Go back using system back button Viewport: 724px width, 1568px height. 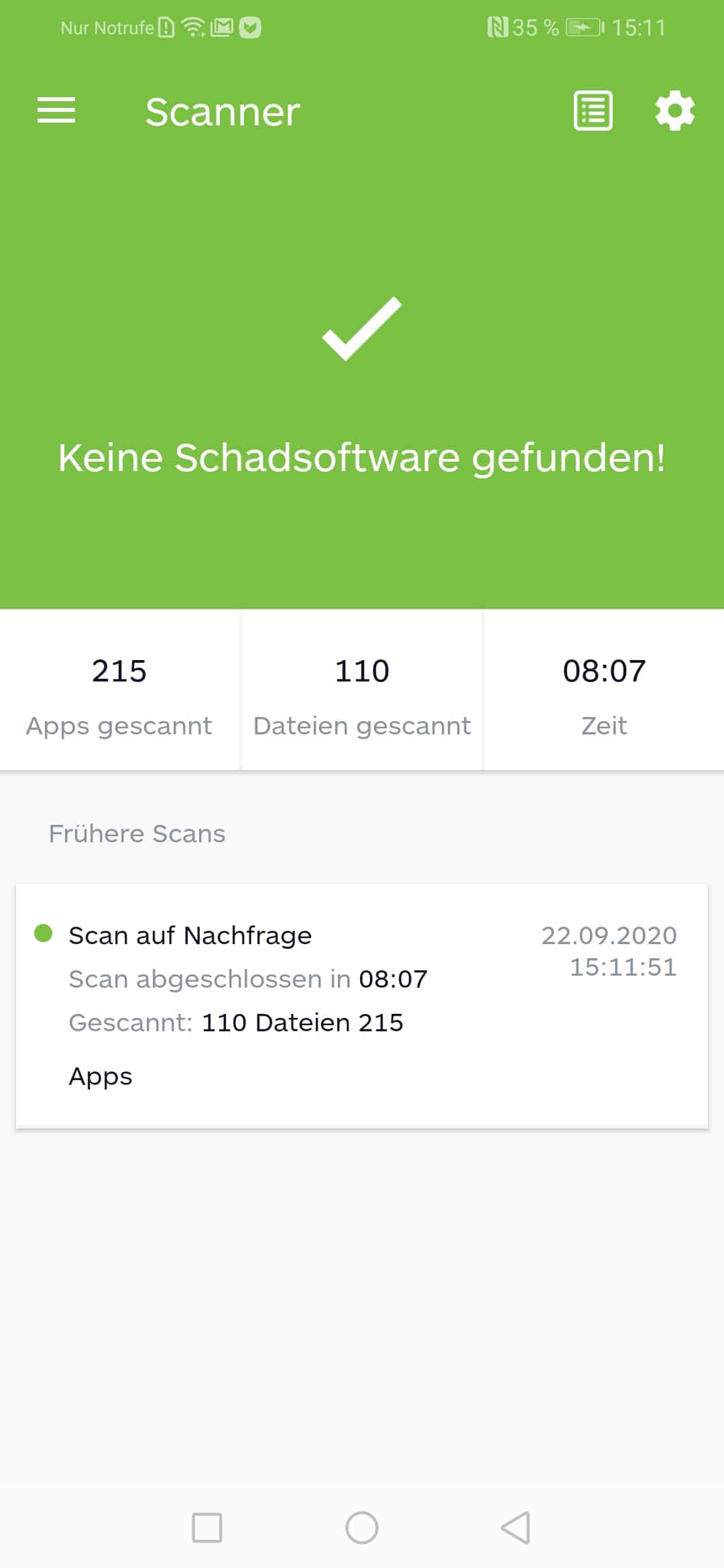516,1528
